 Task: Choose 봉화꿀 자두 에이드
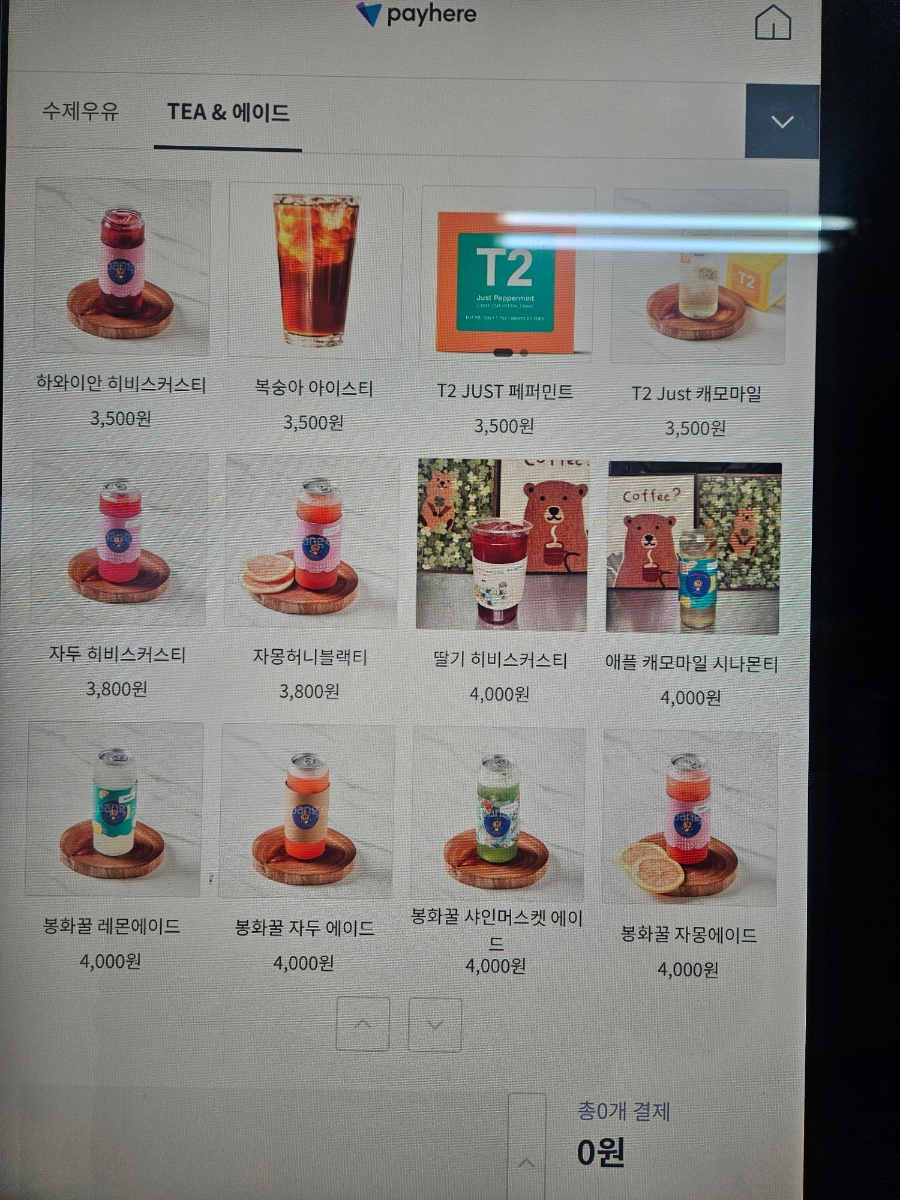[307, 812]
